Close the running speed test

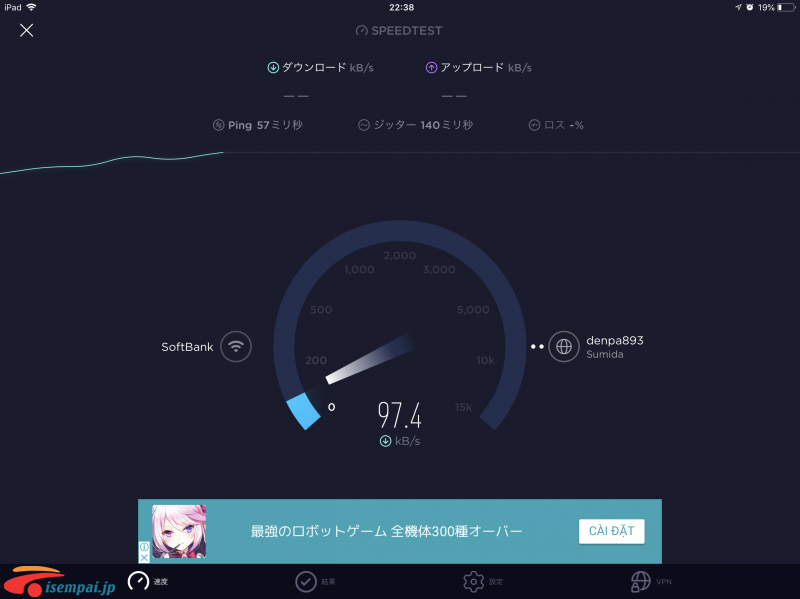(27, 30)
